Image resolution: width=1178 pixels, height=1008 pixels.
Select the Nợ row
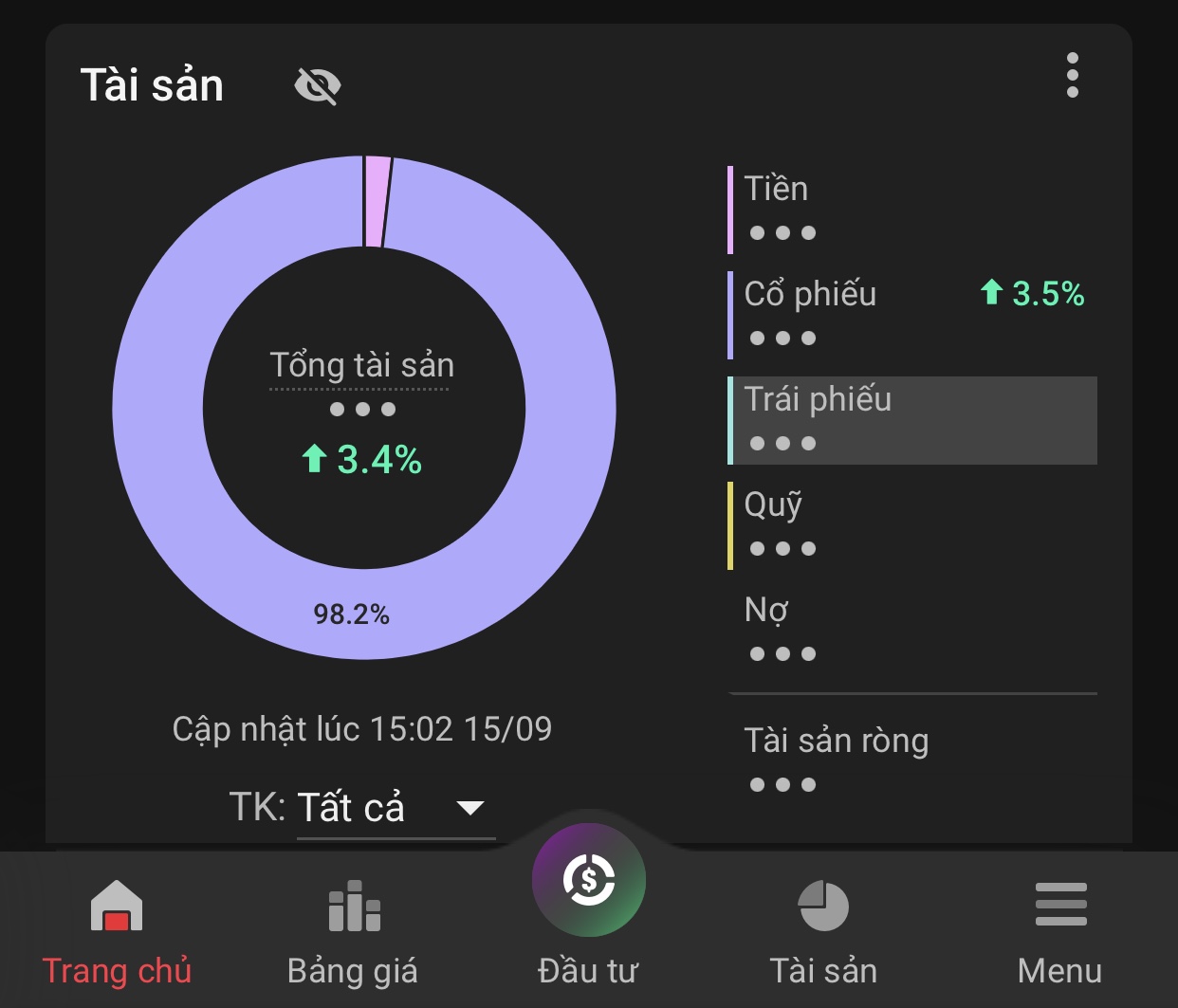tap(912, 631)
